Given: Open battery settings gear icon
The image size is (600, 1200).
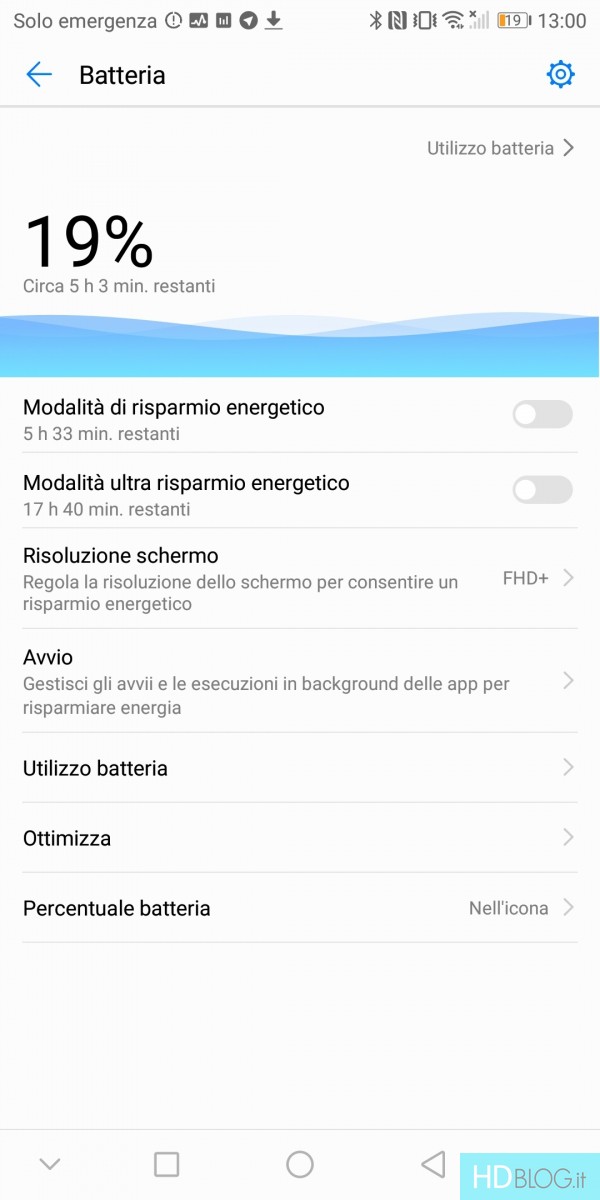Looking at the screenshot, I should 560,75.
